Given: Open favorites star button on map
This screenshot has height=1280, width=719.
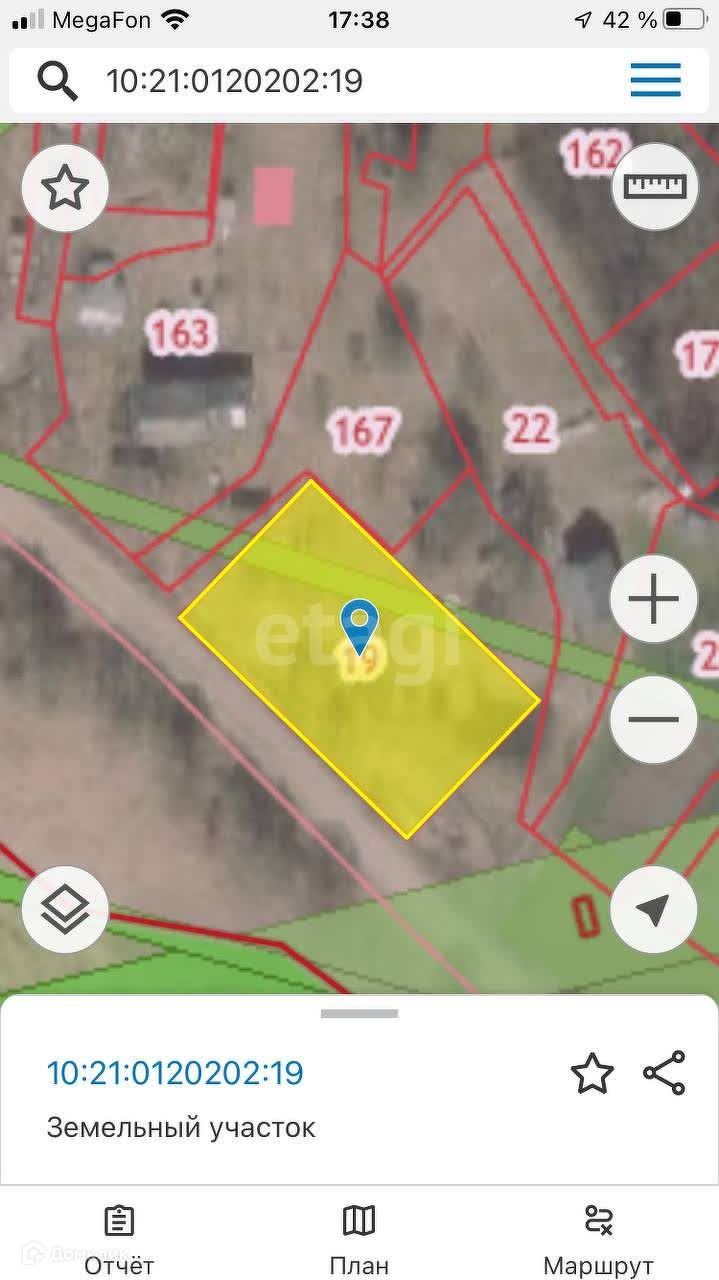Looking at the screenshot, I should pyautogui.click(x=65, y=188).
